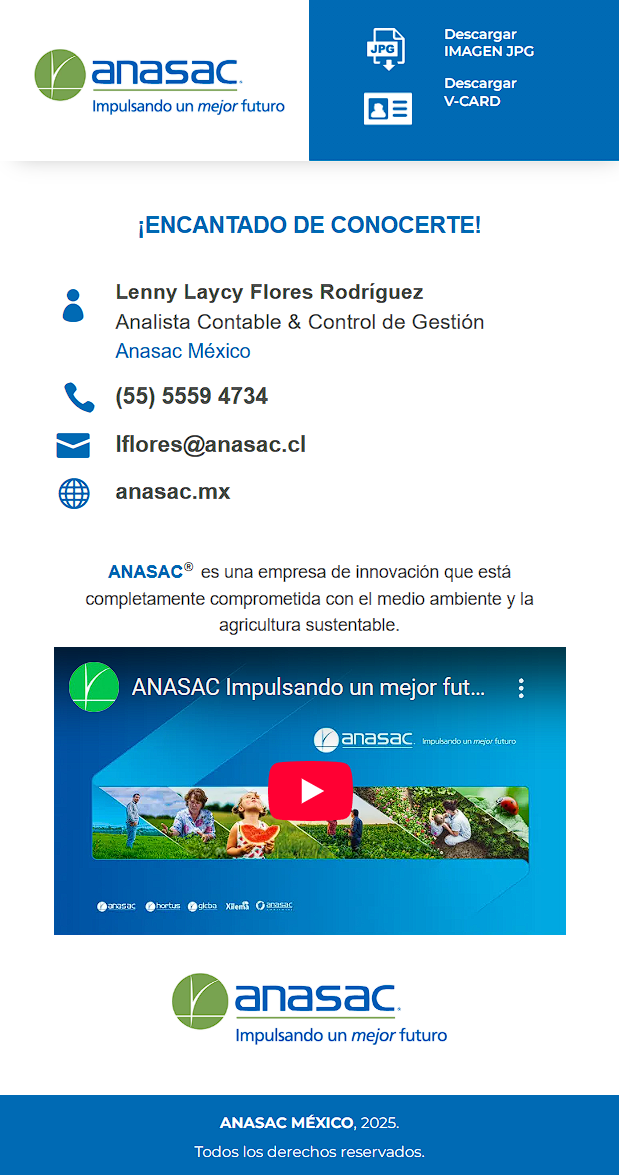Open the anasac.mx website link
Viewport: 619px width, 1175px height.
173,492
